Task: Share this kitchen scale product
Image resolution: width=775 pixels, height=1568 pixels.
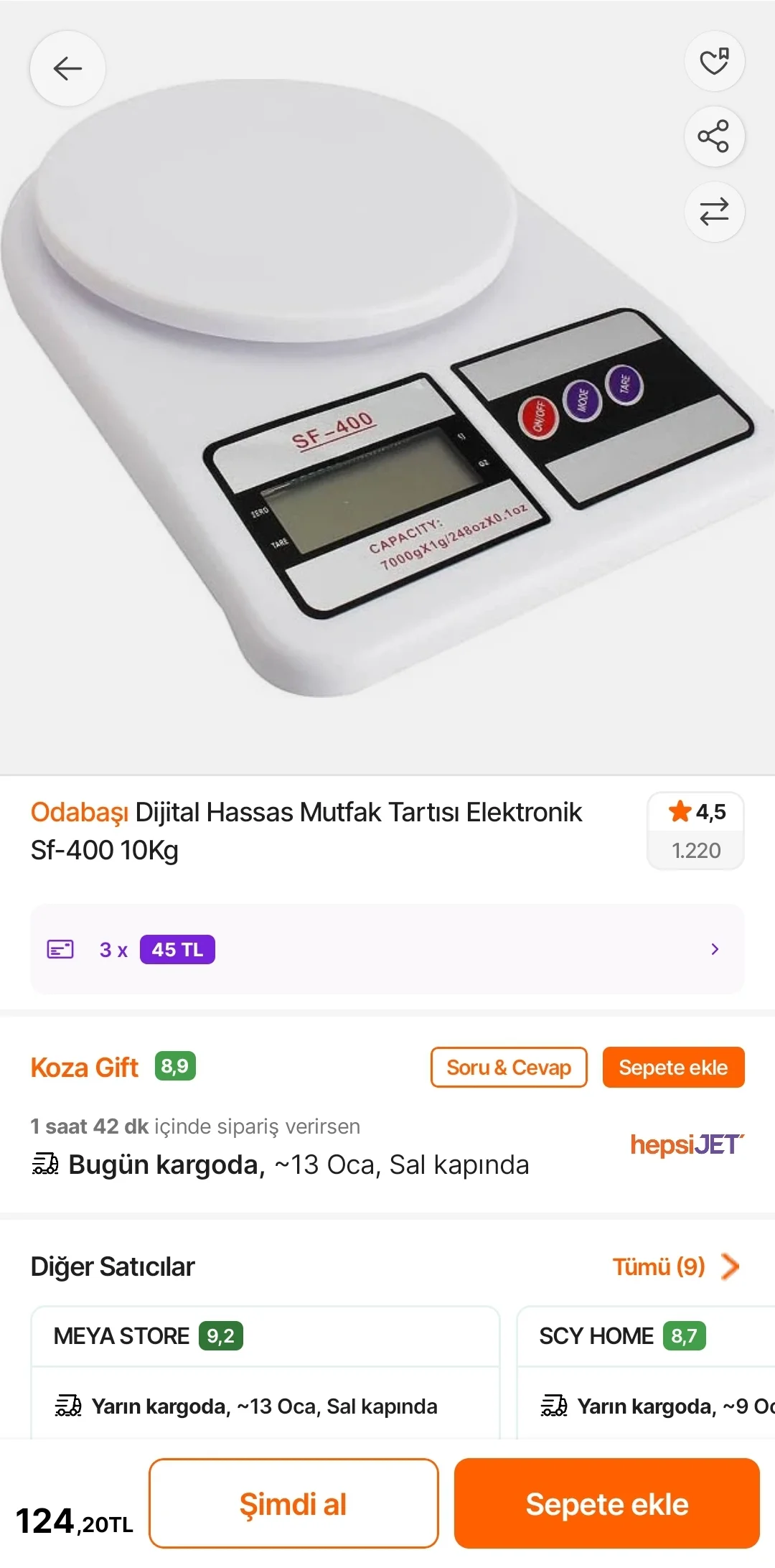Action: (714, 136)
